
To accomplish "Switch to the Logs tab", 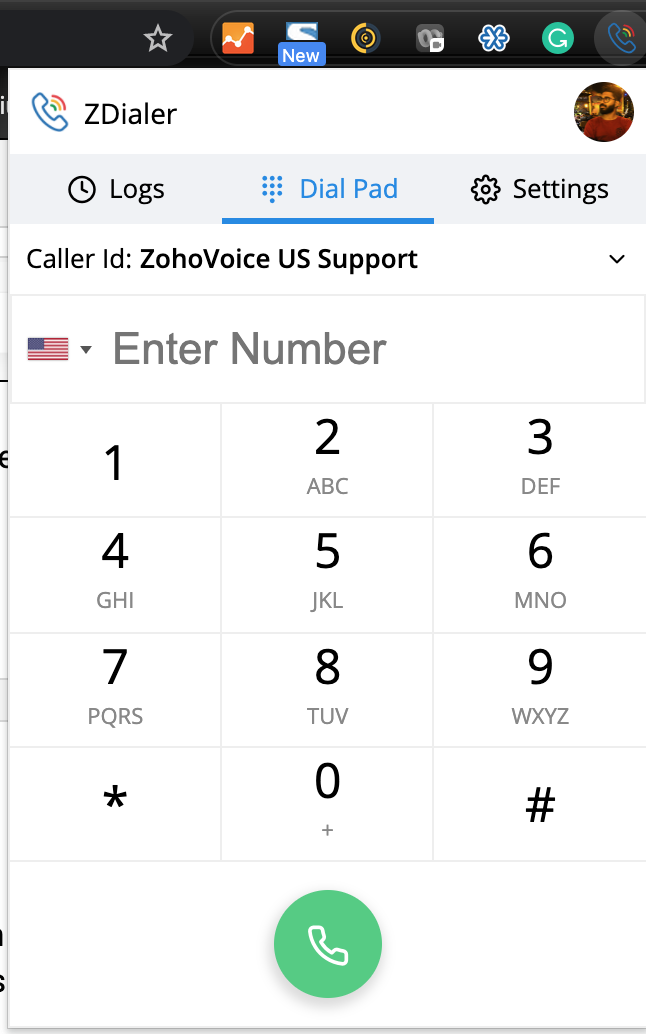I will (116, 189).
